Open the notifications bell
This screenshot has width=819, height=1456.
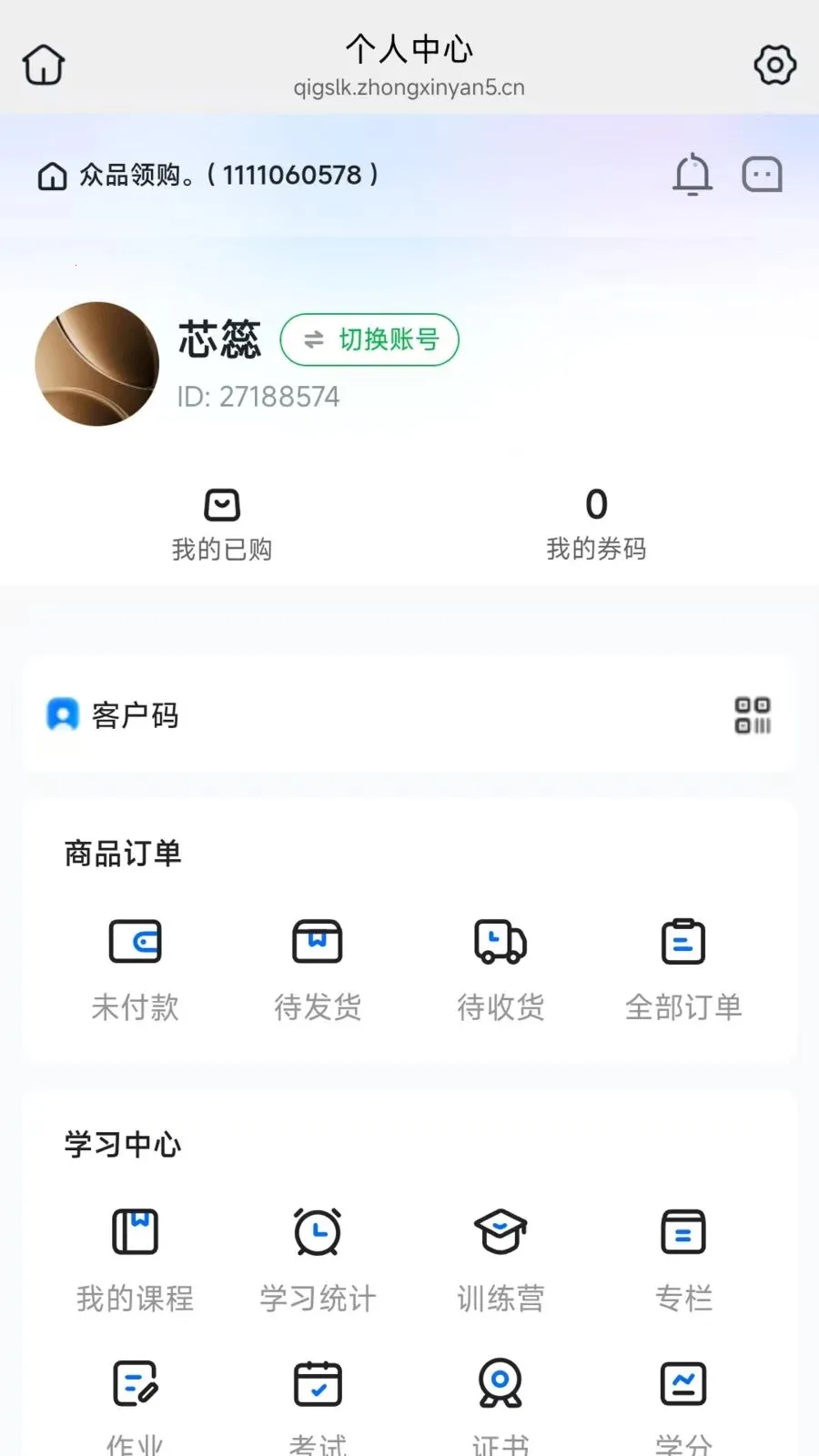point(693,174)
